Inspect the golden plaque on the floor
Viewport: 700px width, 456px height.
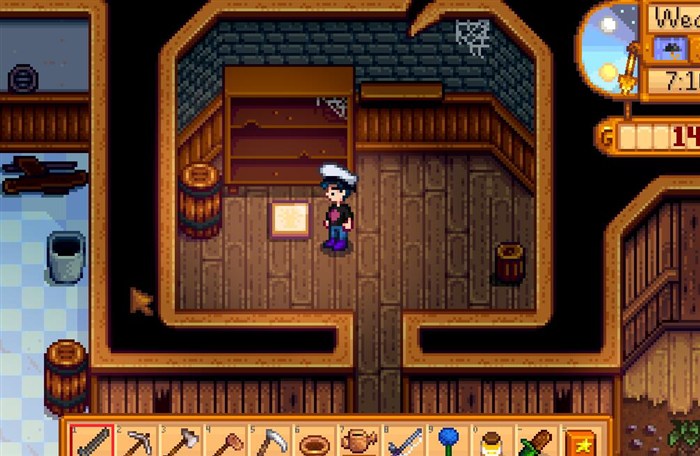point(290,219)
